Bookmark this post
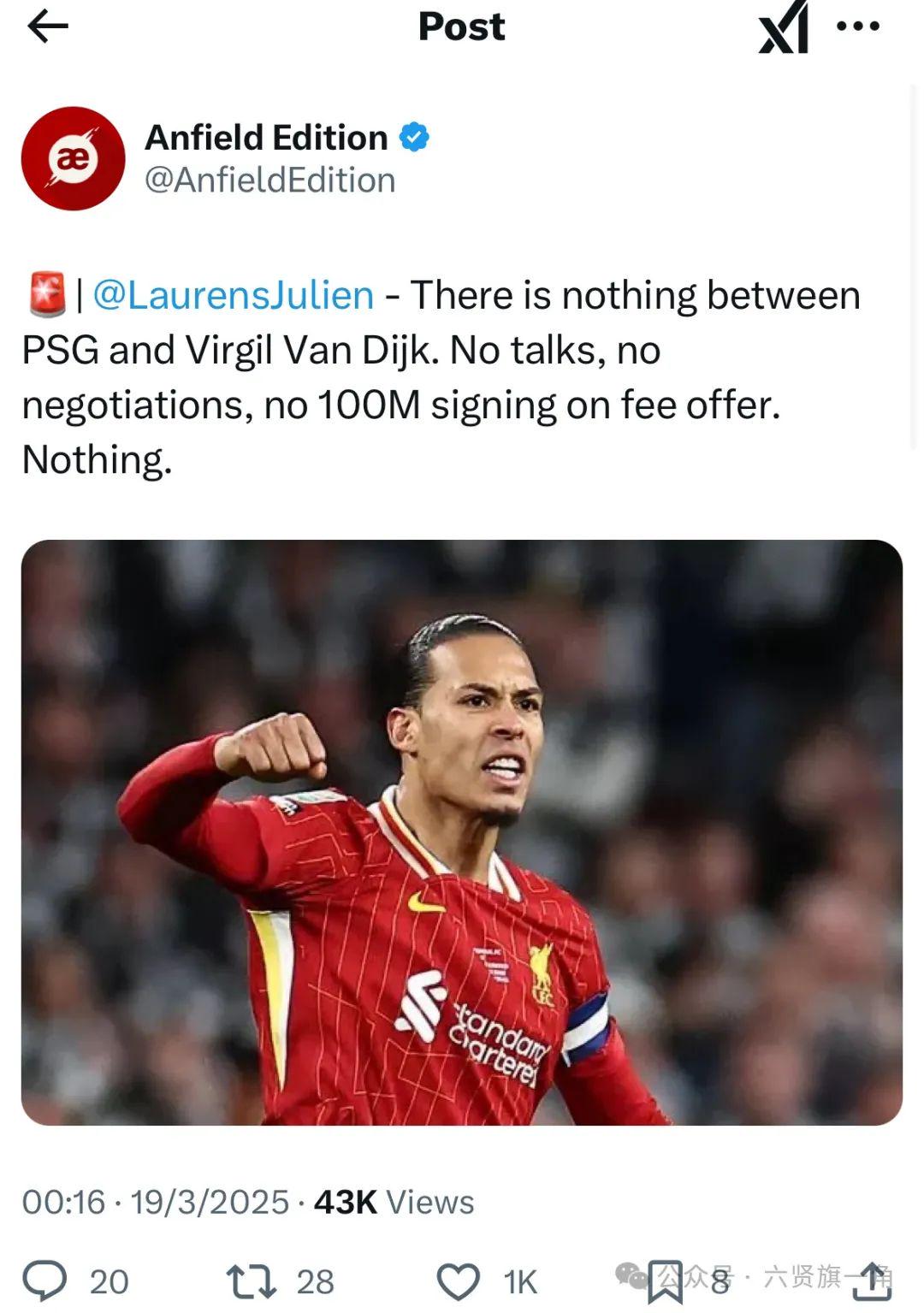Screen dimensions: 924x1313 click(666, 1281)
